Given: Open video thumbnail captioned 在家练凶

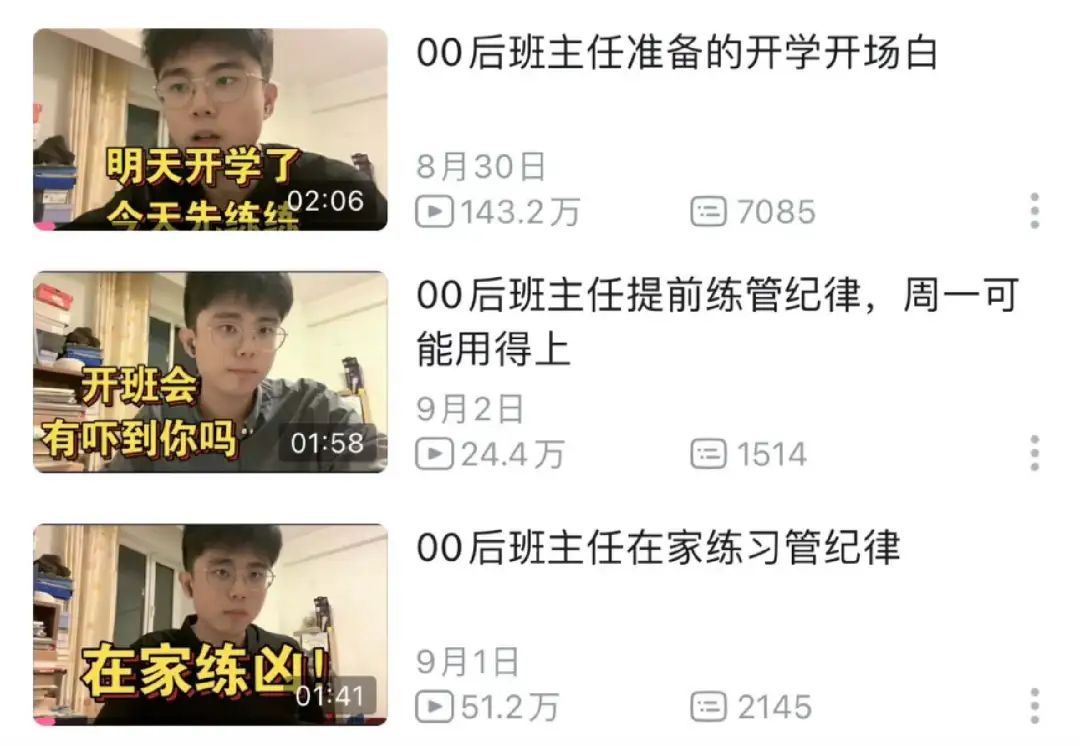Looking at the screenshot, I should [210, 624].
